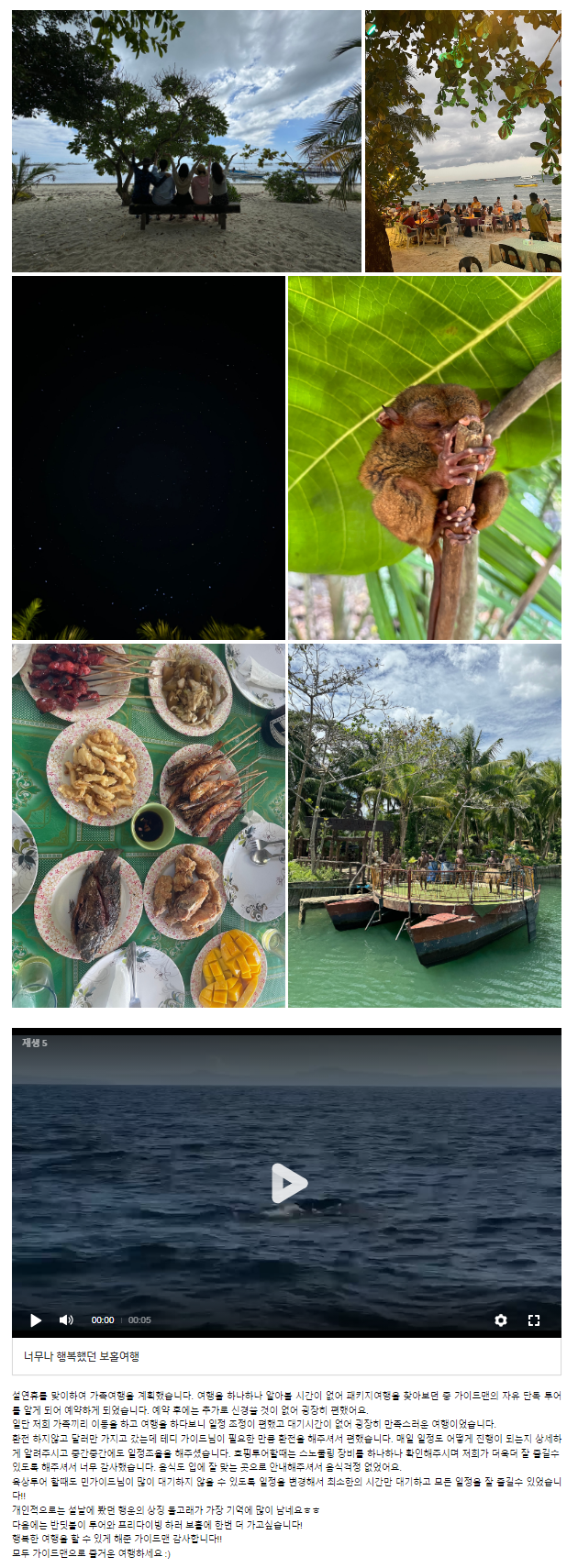Viewport: 578px width, 1568px height.
Task: Open the photo of skewers and mango plates
Action: pos(149,825)
